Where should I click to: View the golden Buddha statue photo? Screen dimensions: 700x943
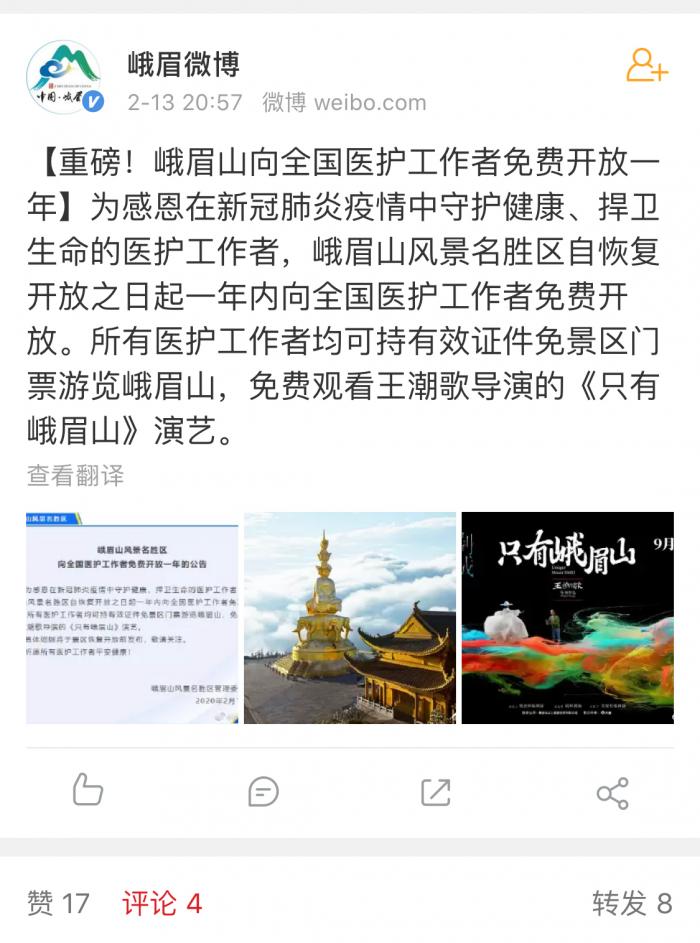[x=350, y=617]
